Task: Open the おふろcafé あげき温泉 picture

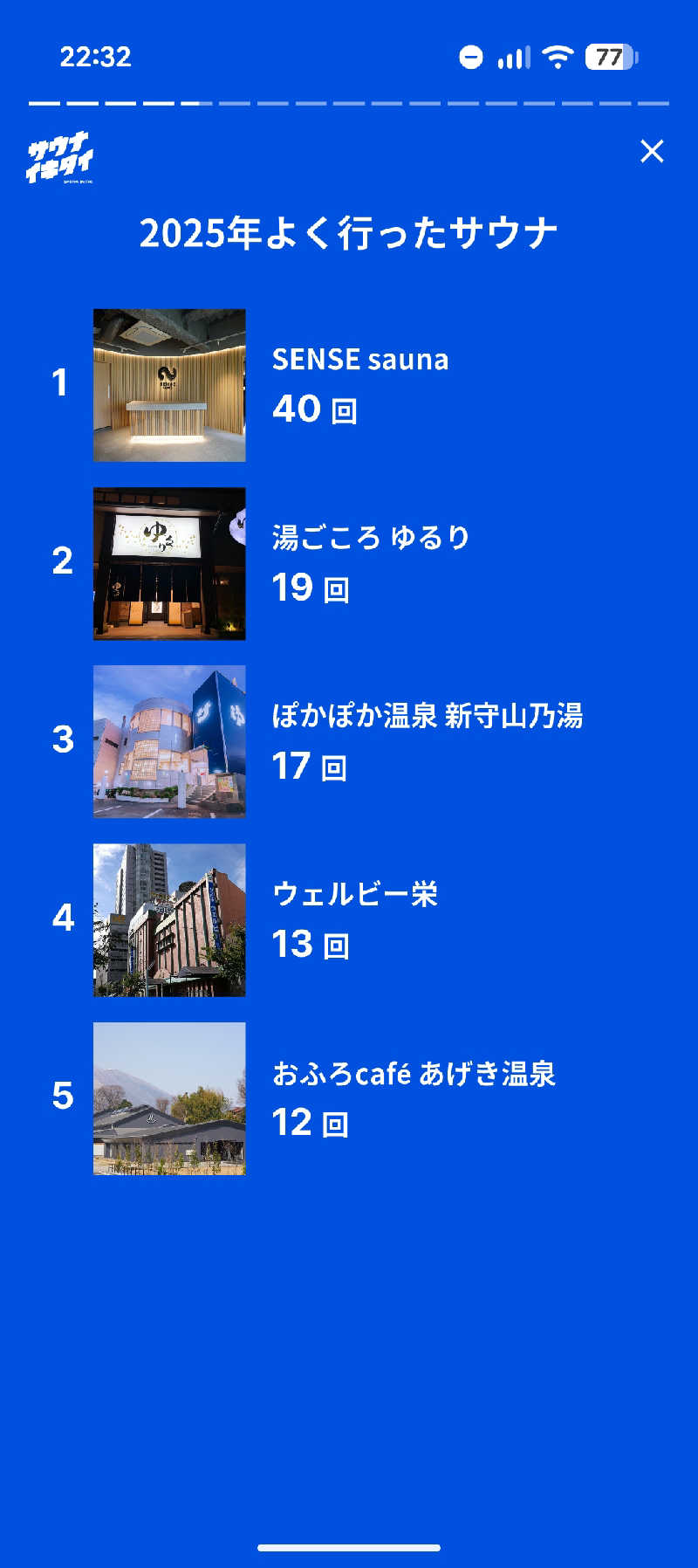Action: [169, 1098]
